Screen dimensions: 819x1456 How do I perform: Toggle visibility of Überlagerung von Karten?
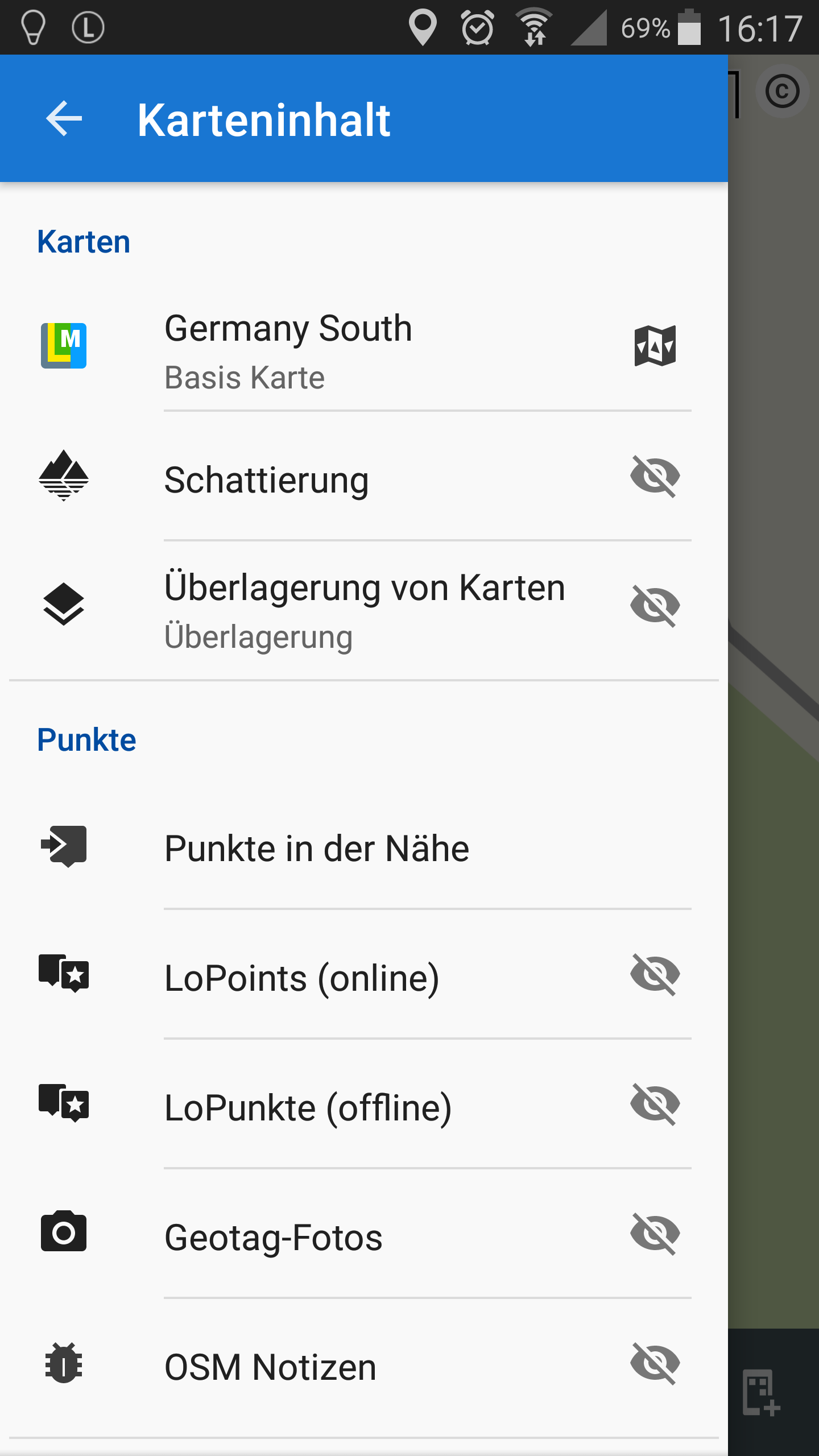(x=655, y=606)
